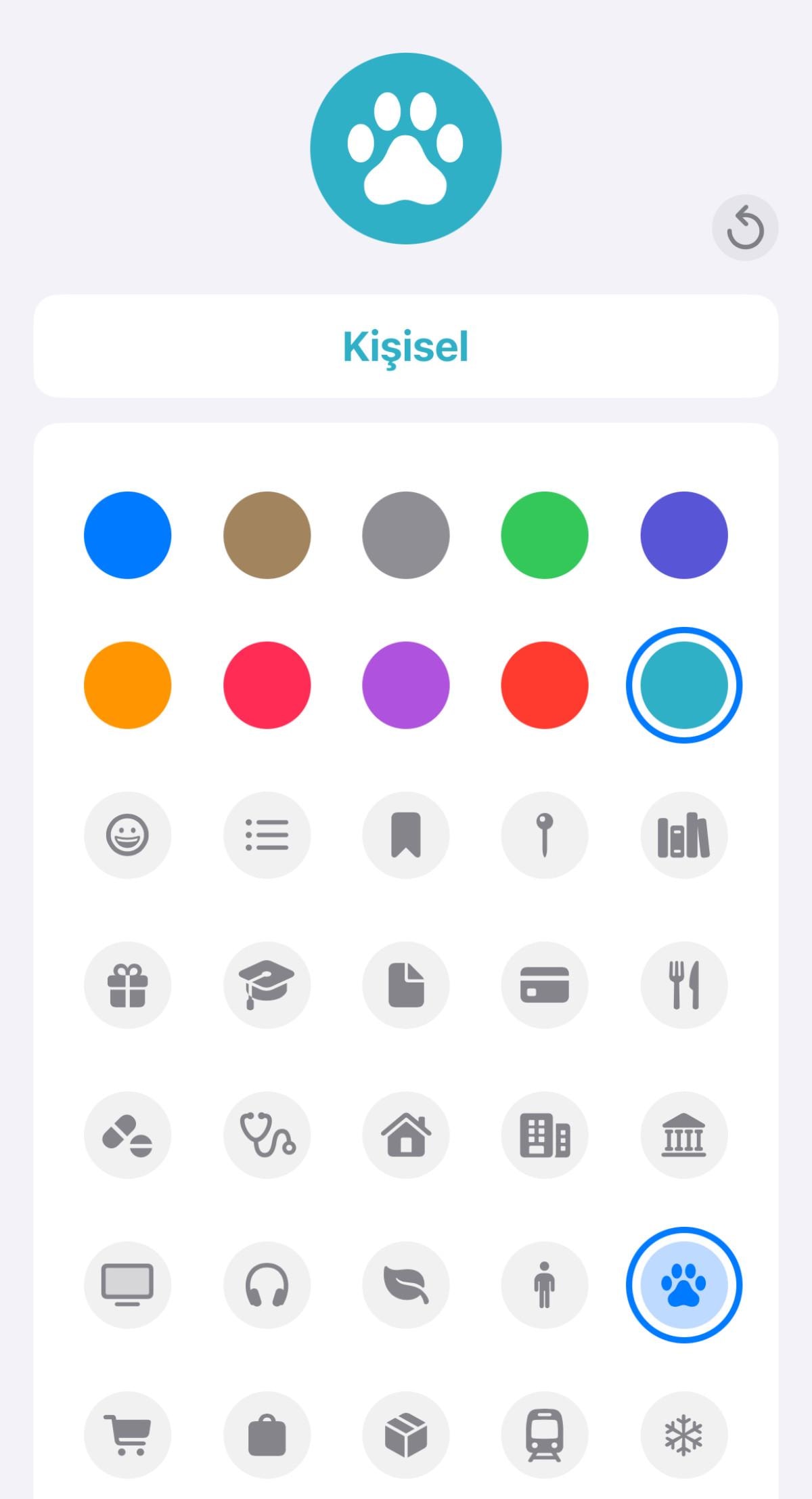
Task: Choose the bookmark icon
Action: [406, 835]
